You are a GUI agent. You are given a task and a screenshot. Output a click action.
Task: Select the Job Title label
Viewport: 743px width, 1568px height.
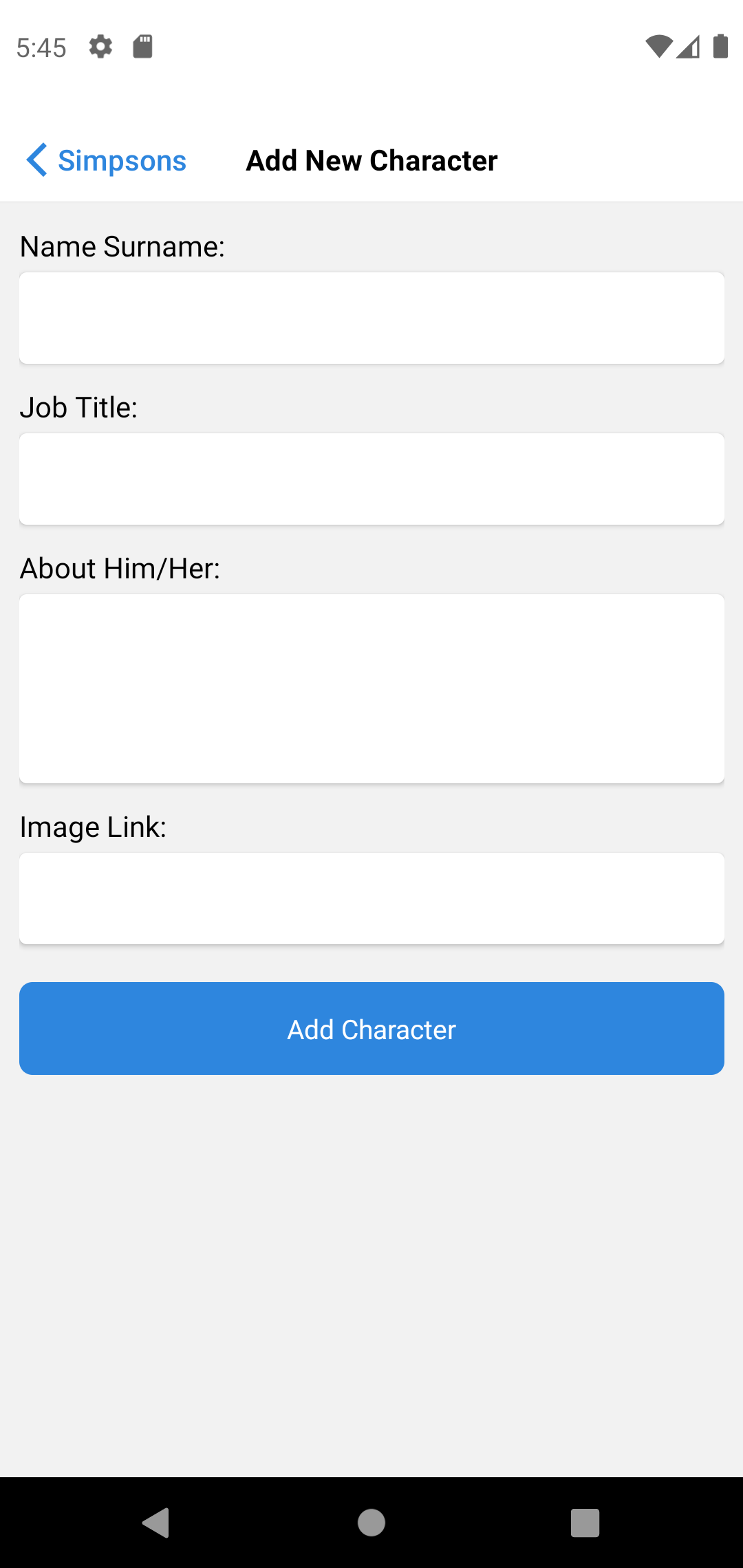[79, 407]
